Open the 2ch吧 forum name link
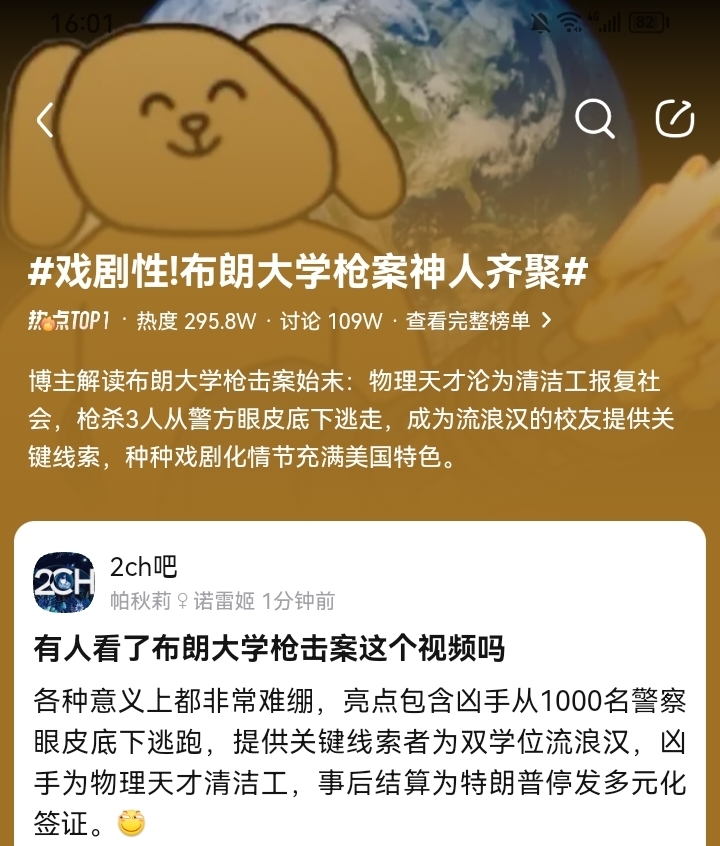This screenshot has height=846, width=720. [143, 567]
